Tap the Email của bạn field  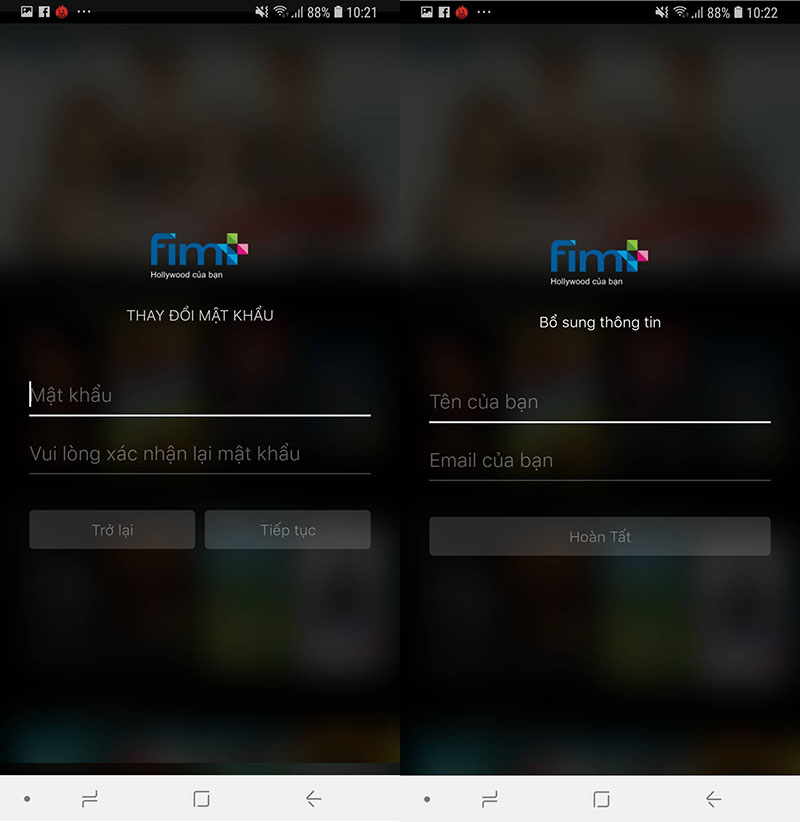pos(600,461)
